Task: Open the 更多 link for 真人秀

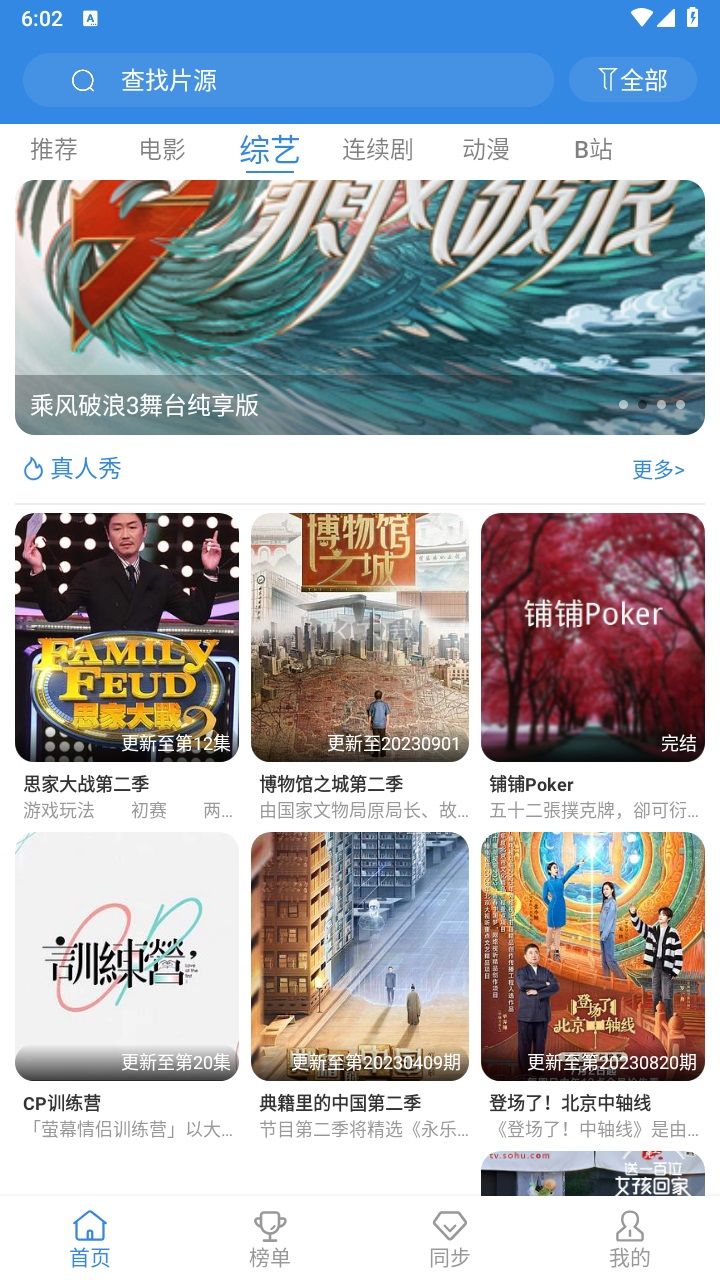Action: point(658,470)
